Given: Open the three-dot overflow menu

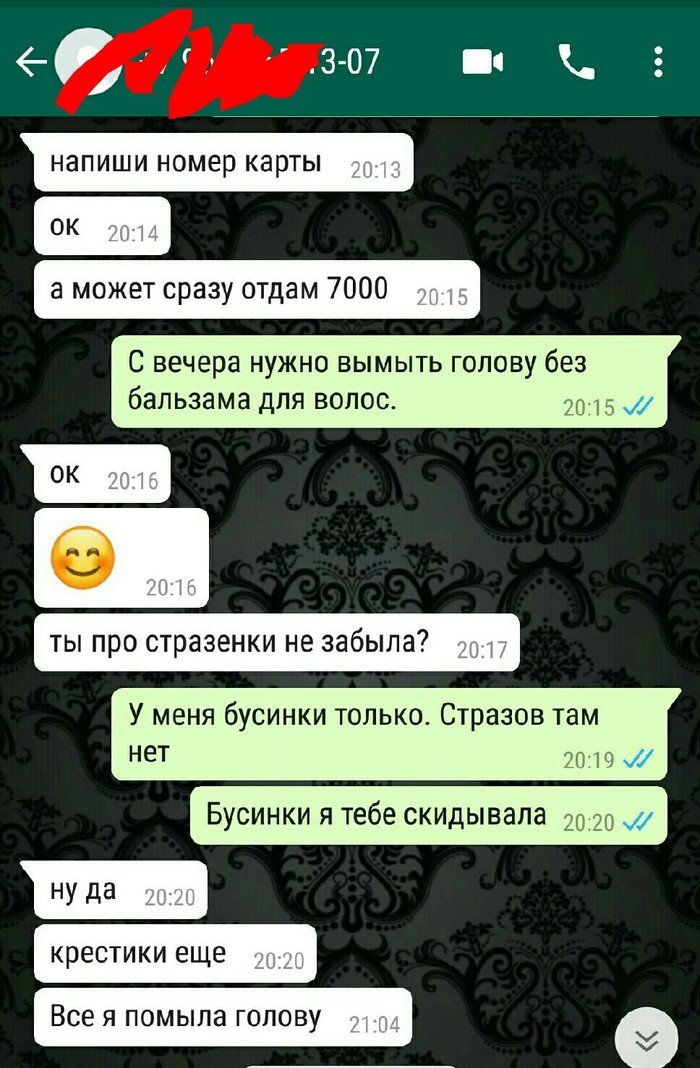Looking at the screenshot, I should click(x=657, y=62).
